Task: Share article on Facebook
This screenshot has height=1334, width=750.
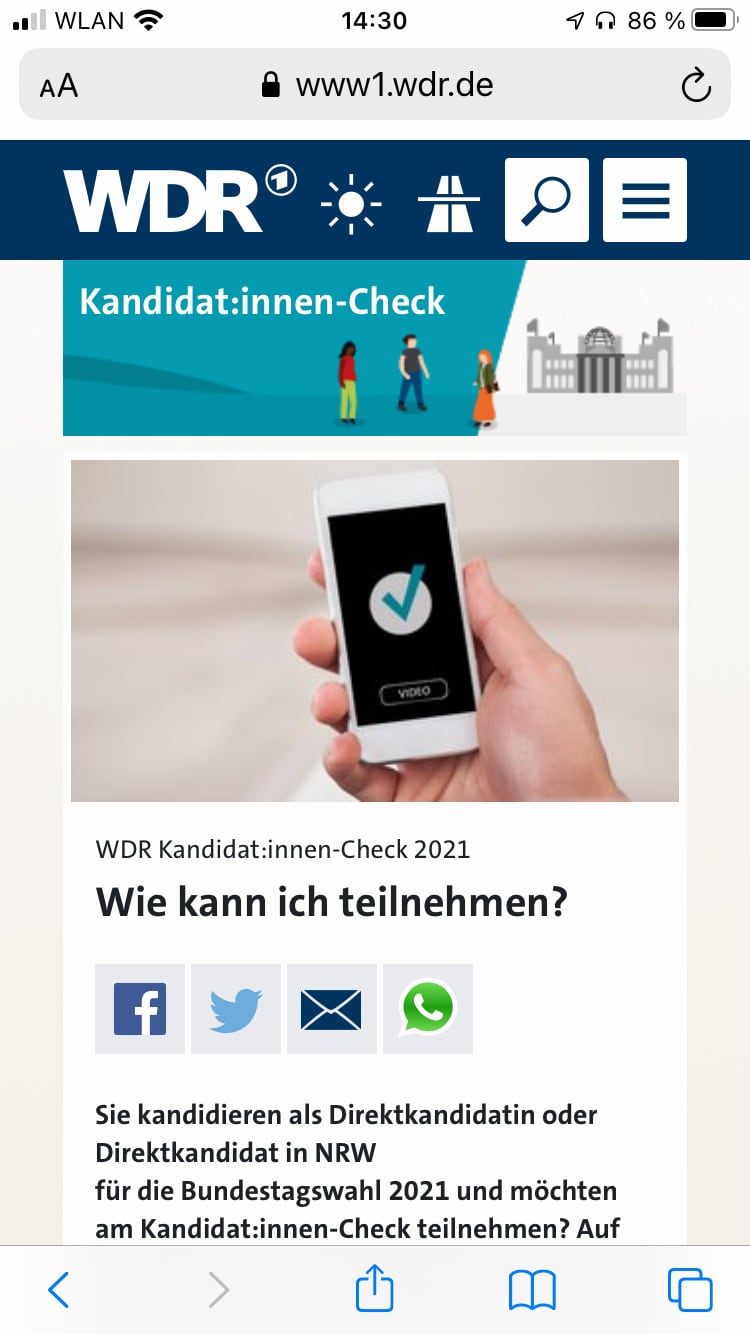Action: [x=140, y=1009]
